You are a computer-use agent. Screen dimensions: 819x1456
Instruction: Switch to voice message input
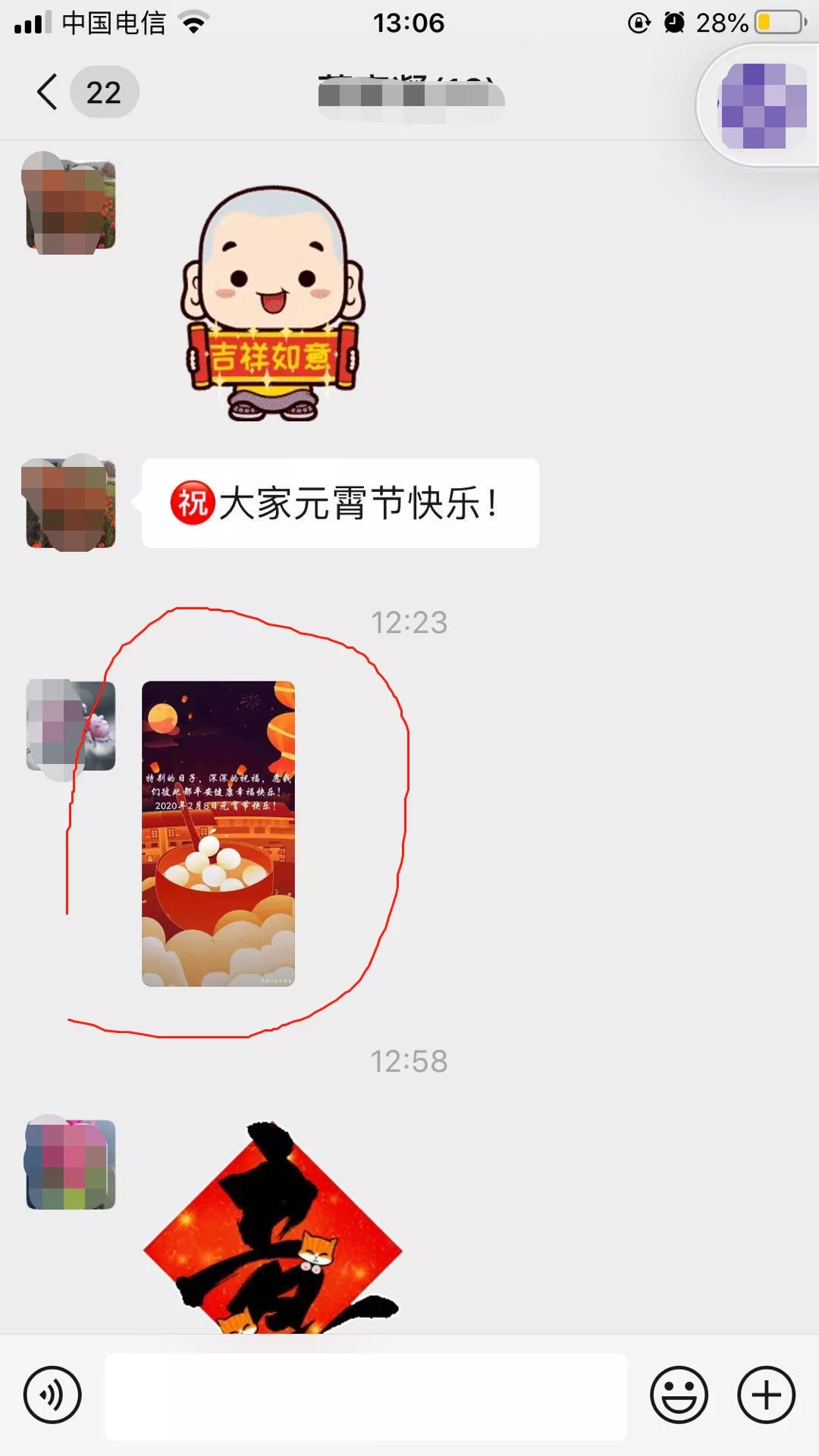[52, 1395]
